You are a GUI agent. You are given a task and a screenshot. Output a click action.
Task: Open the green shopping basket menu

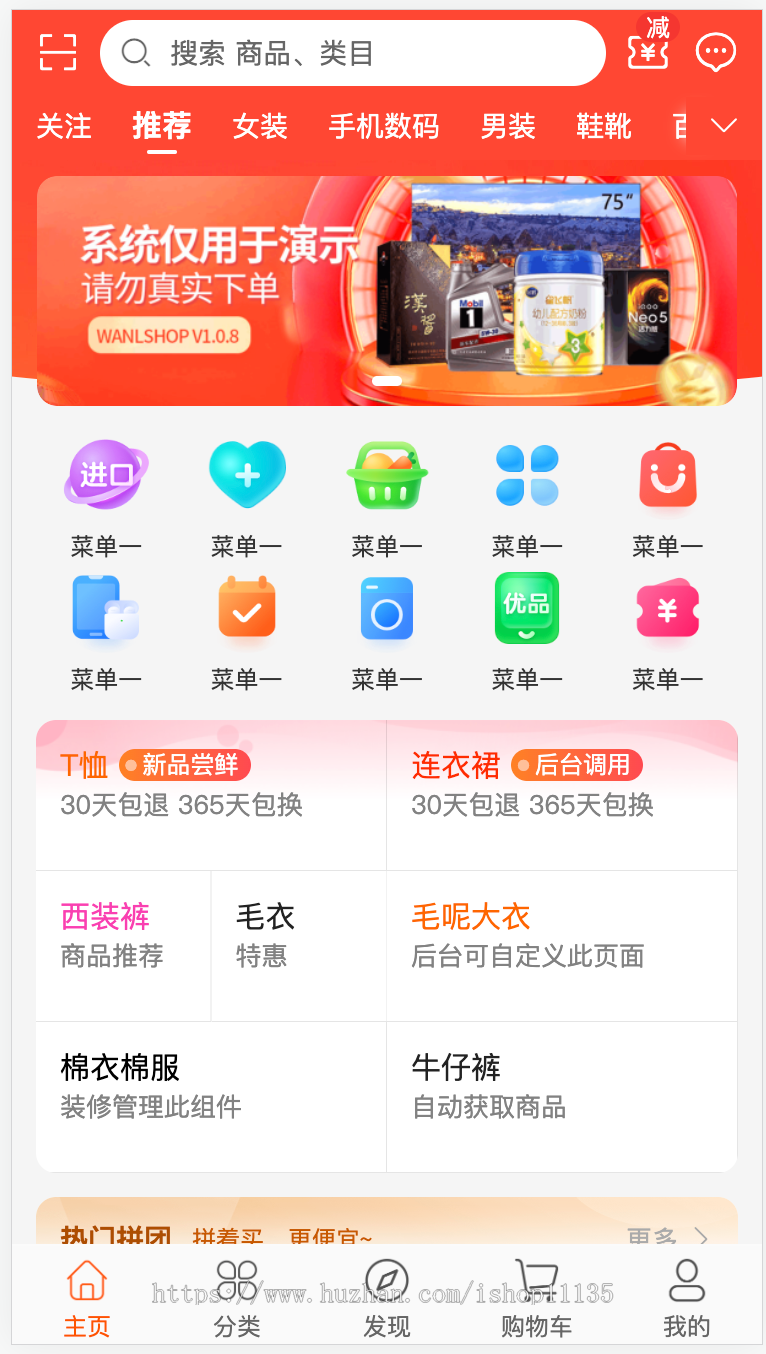click(387, 476)
